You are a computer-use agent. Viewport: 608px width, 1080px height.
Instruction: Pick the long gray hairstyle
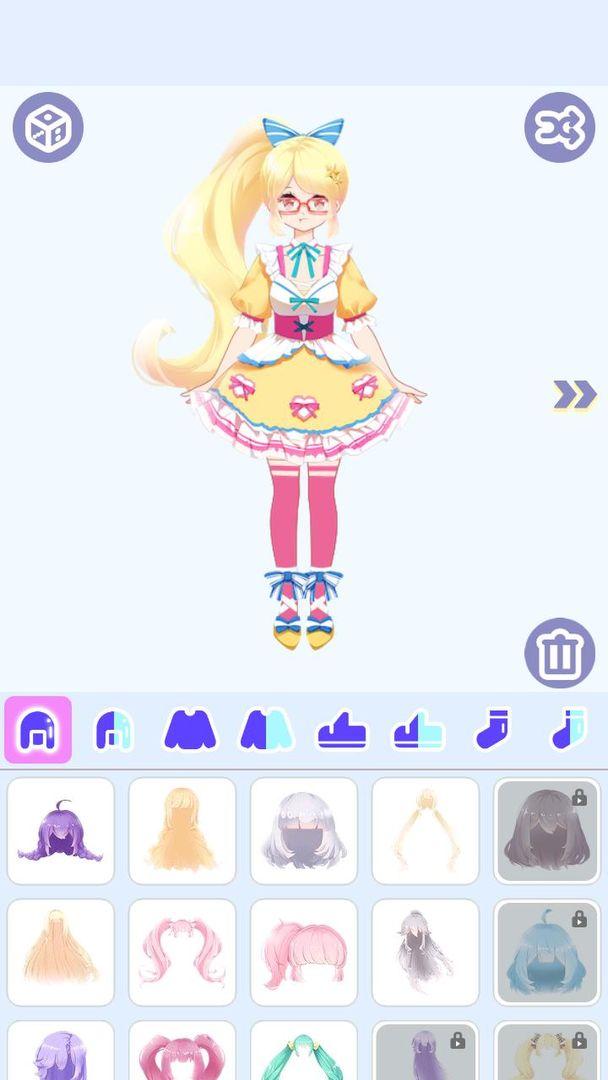point(426,952)
